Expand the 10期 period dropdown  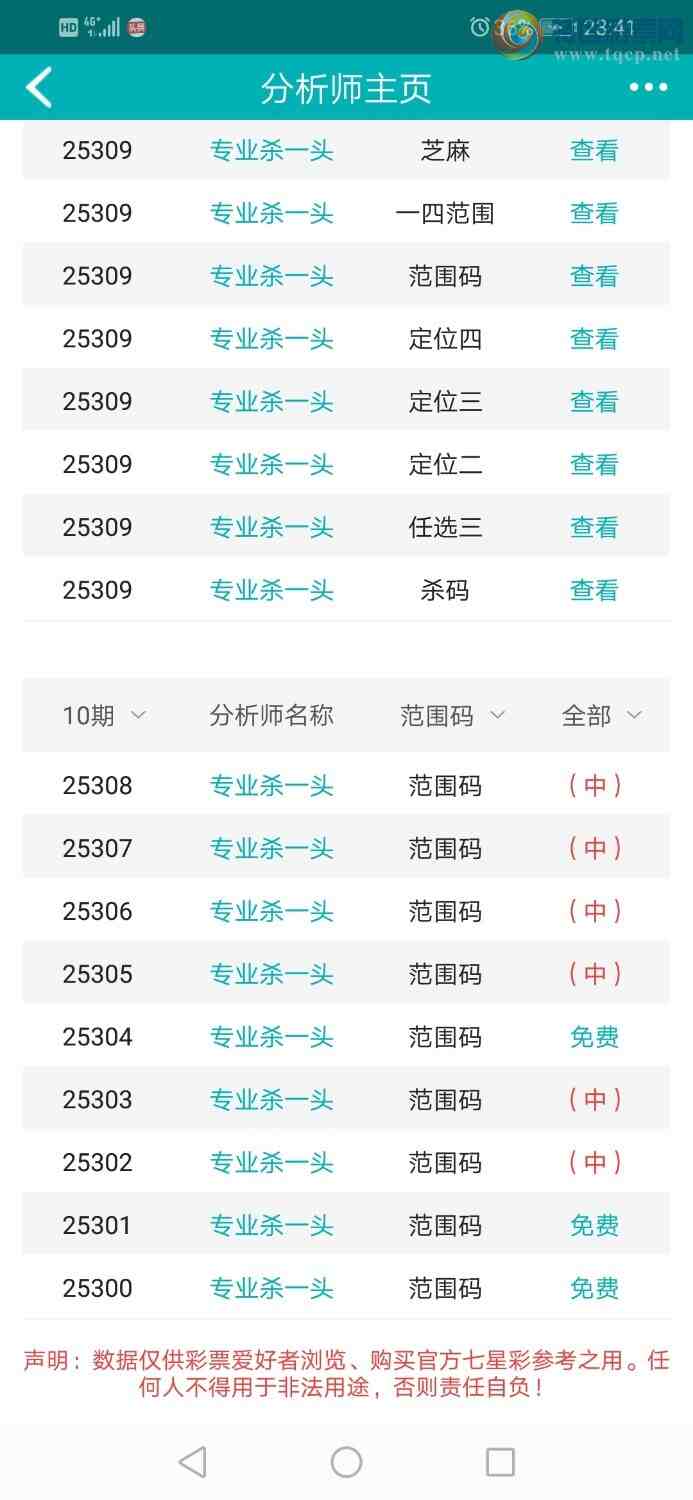[104, 715]
